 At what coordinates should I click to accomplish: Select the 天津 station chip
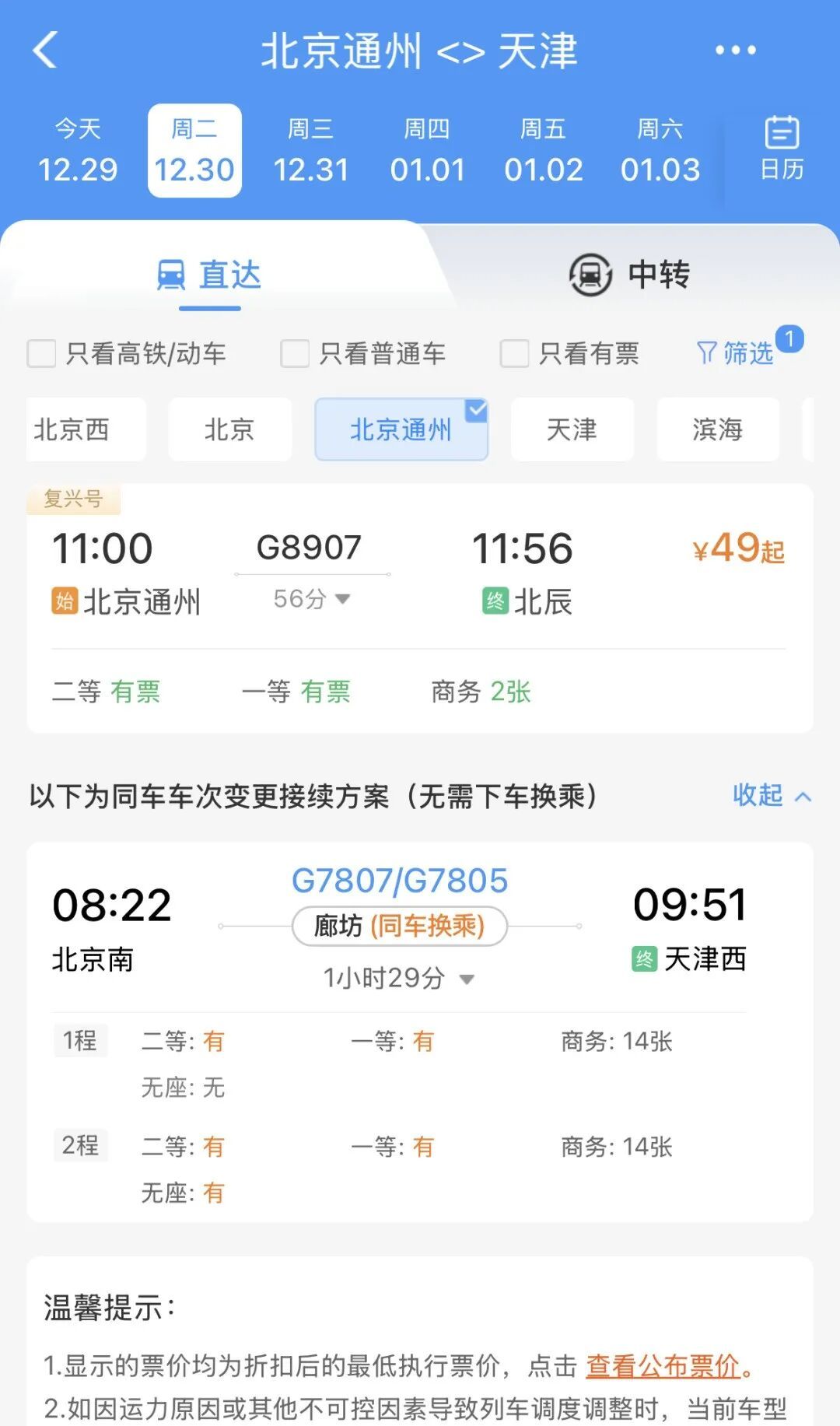tap(572, 429)
